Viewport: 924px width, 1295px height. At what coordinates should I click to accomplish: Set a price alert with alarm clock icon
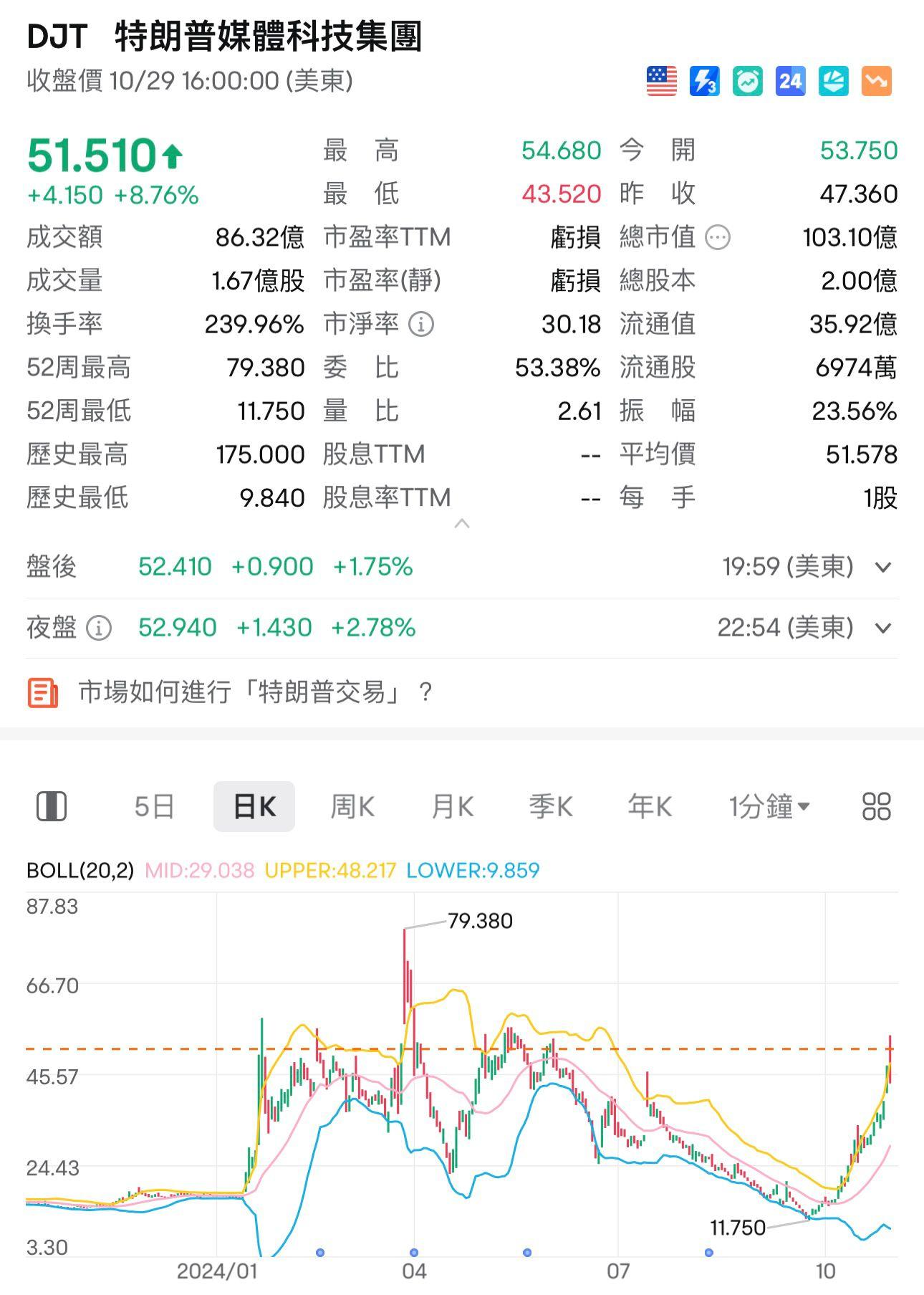coord(747,81)
